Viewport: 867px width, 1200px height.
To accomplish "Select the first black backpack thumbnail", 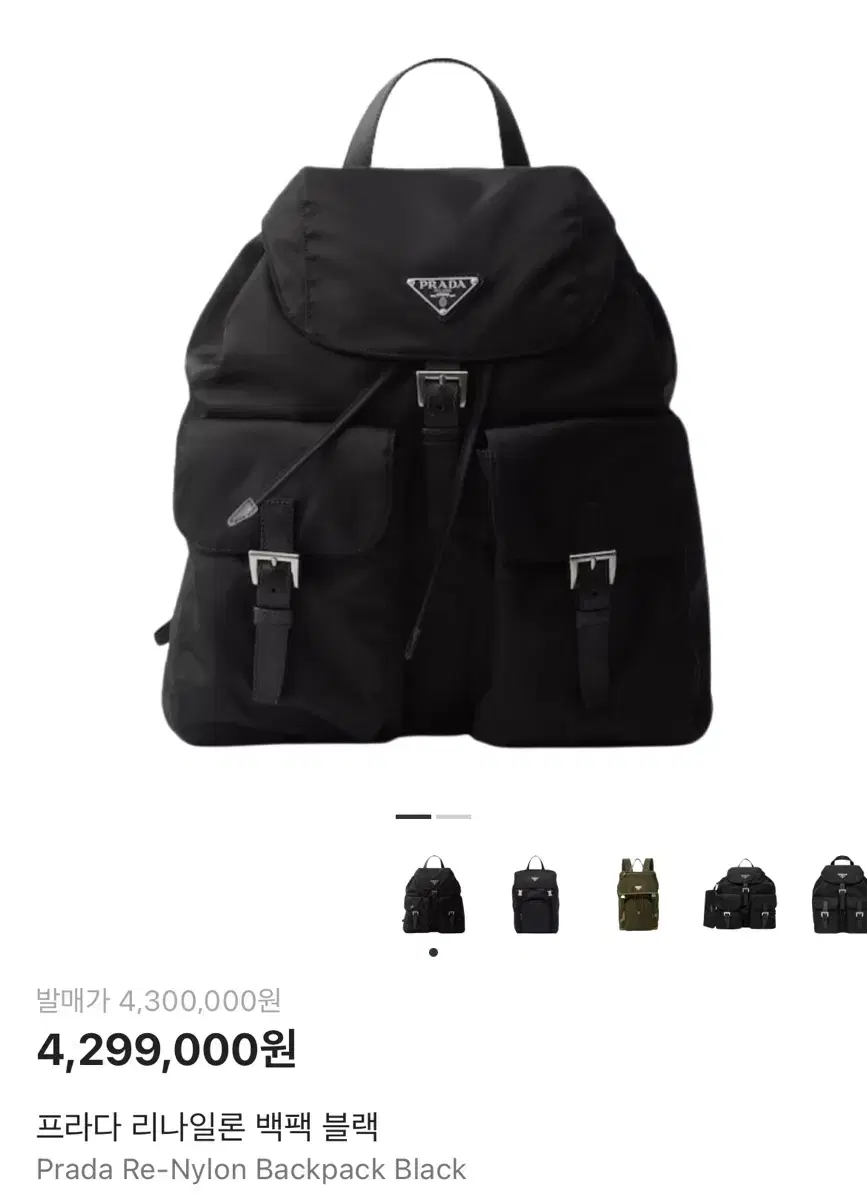I will click(x=433, y=893).
